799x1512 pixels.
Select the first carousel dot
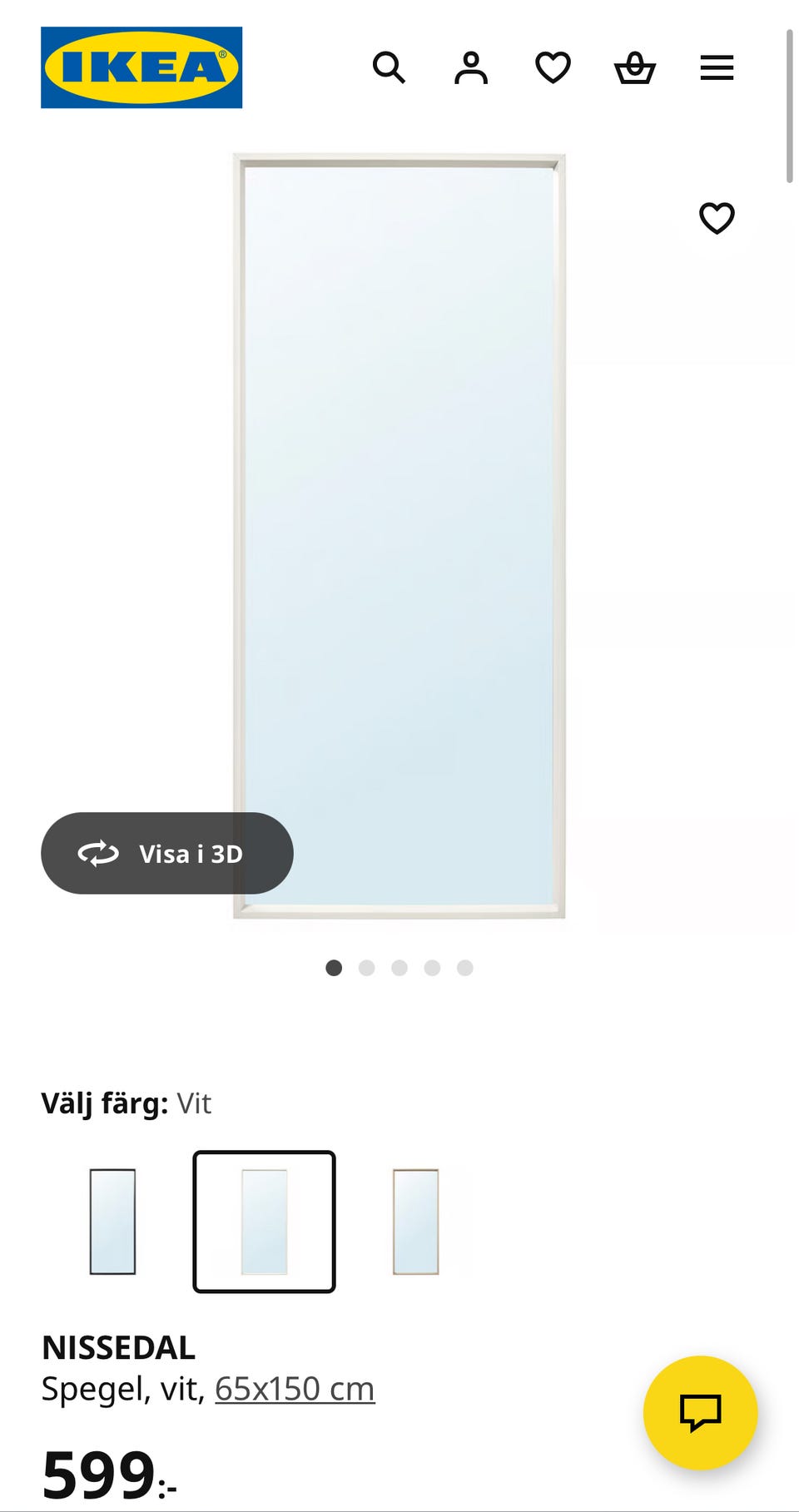pyautogui.click(x=335, y=968)
